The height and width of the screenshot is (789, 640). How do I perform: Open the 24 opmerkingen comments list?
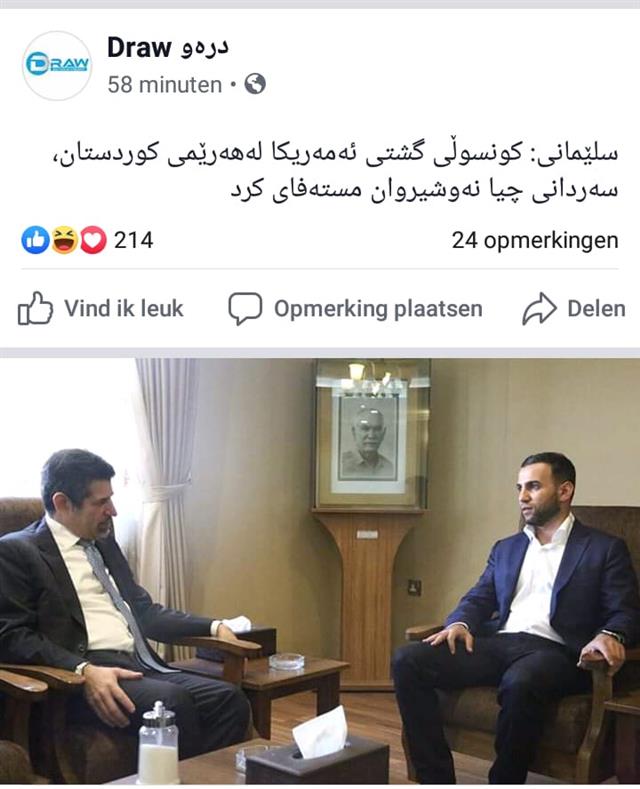(534, 241)
